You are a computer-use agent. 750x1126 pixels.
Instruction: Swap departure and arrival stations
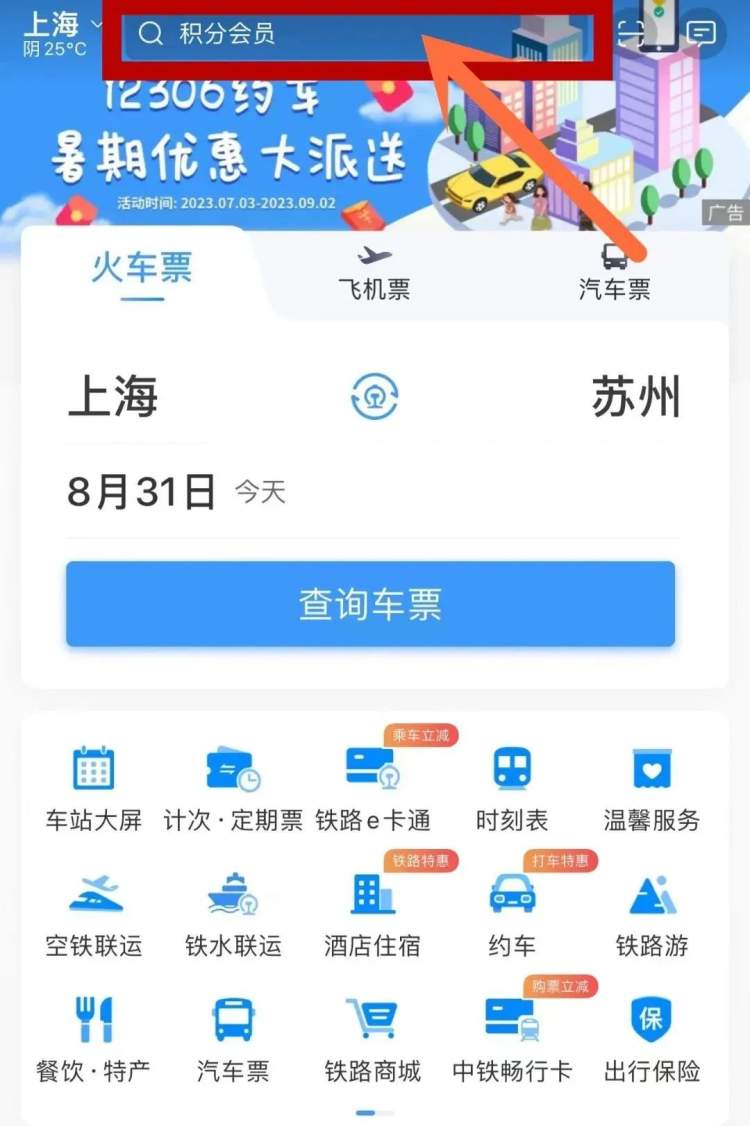tap(375, 397)
